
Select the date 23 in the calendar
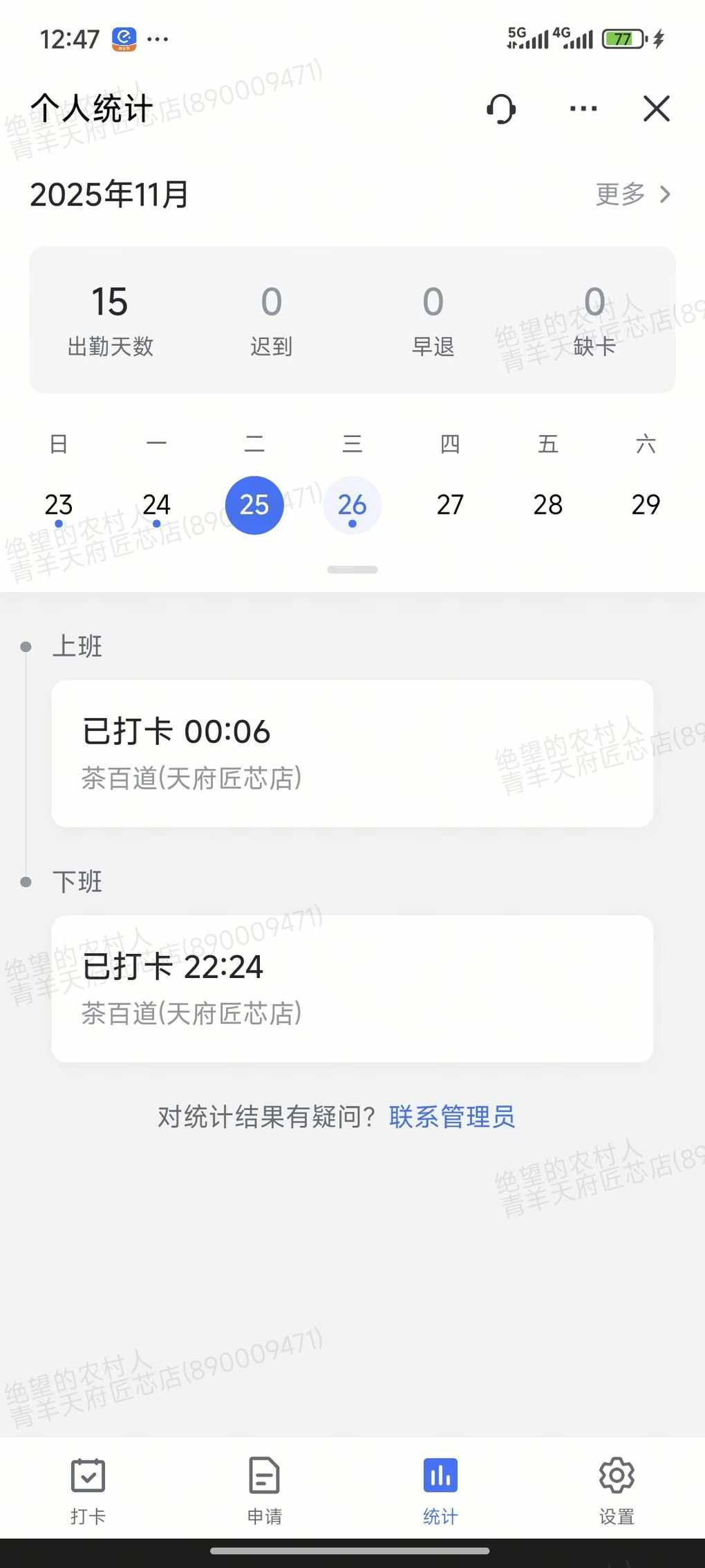pos(59,505)
